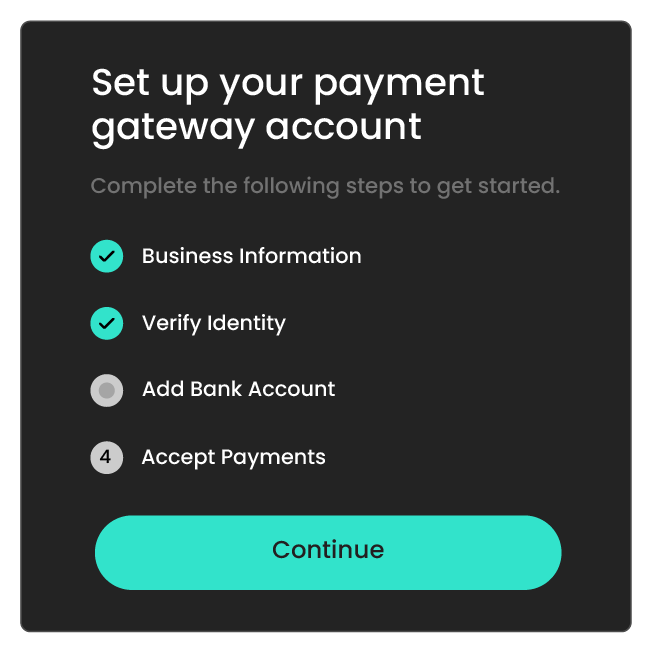Image resolution: width=652 pixels, height=652 pixels.
Task: Select the Add Bank Account step
Action: pyautogui.click(x=238, y=390)
